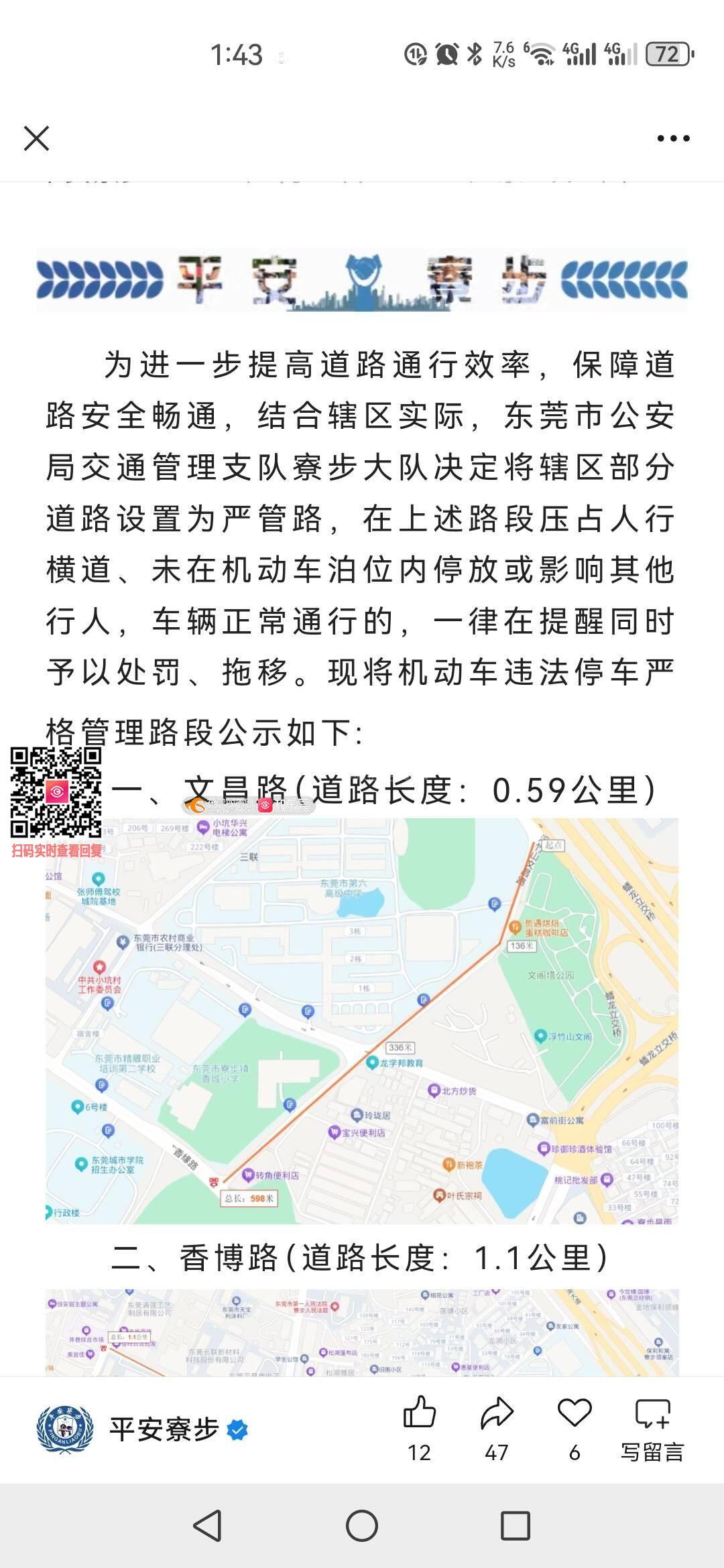The height and width of the screenshot is (1568, 724).
Task: View the 文昌路 map image
Action: pos(362,1020)
